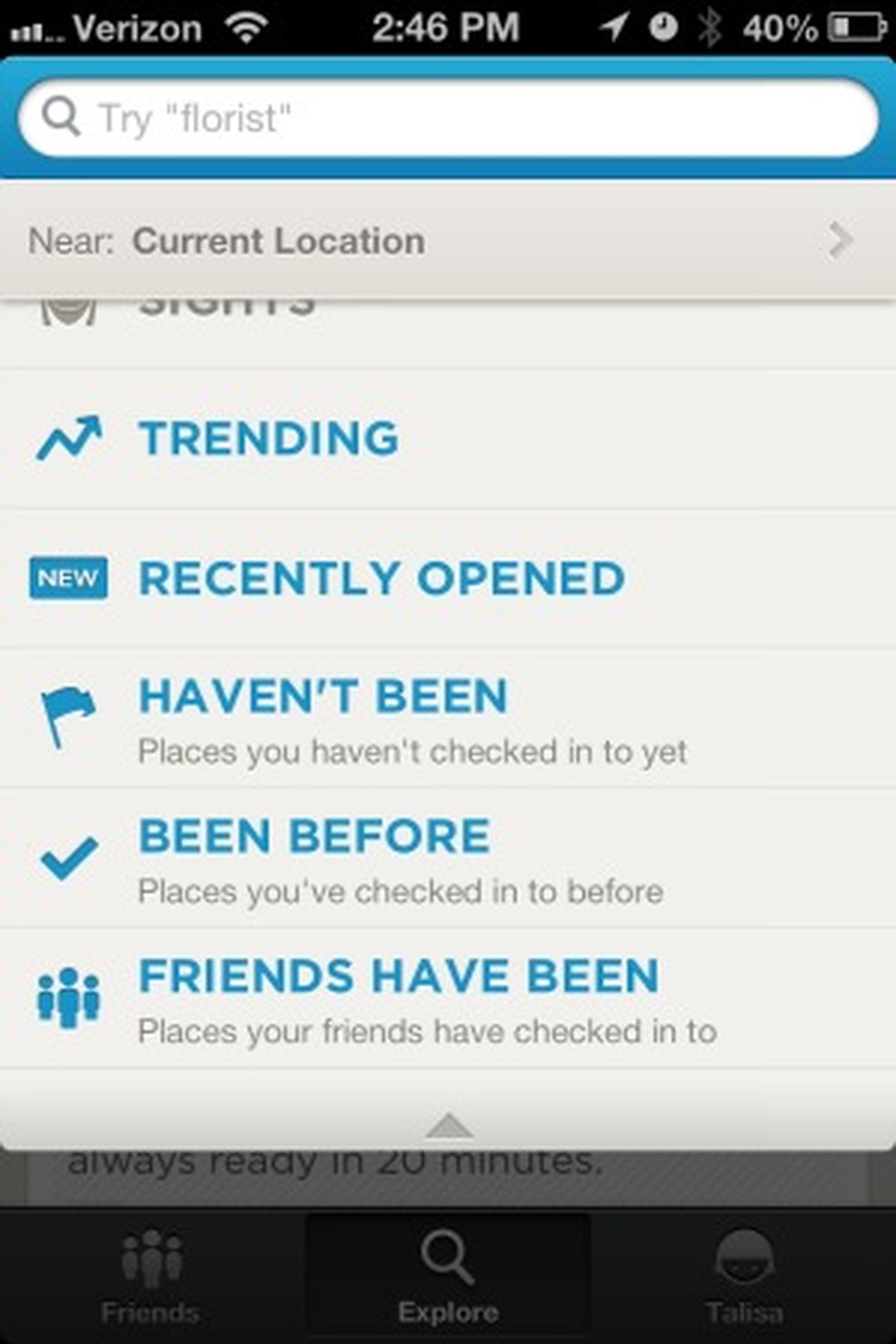The height and width of the screenshot is (1344, 896).
Task: Select the Been Before filter
Action: pos(313,835)
